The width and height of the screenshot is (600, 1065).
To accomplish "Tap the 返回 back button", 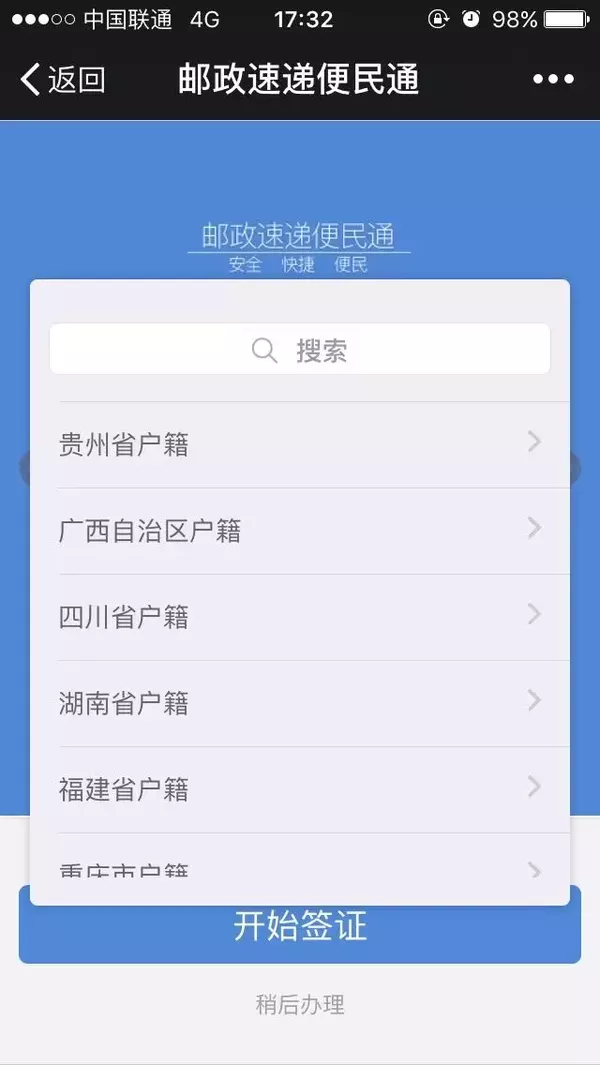I will tap(63, 79).
